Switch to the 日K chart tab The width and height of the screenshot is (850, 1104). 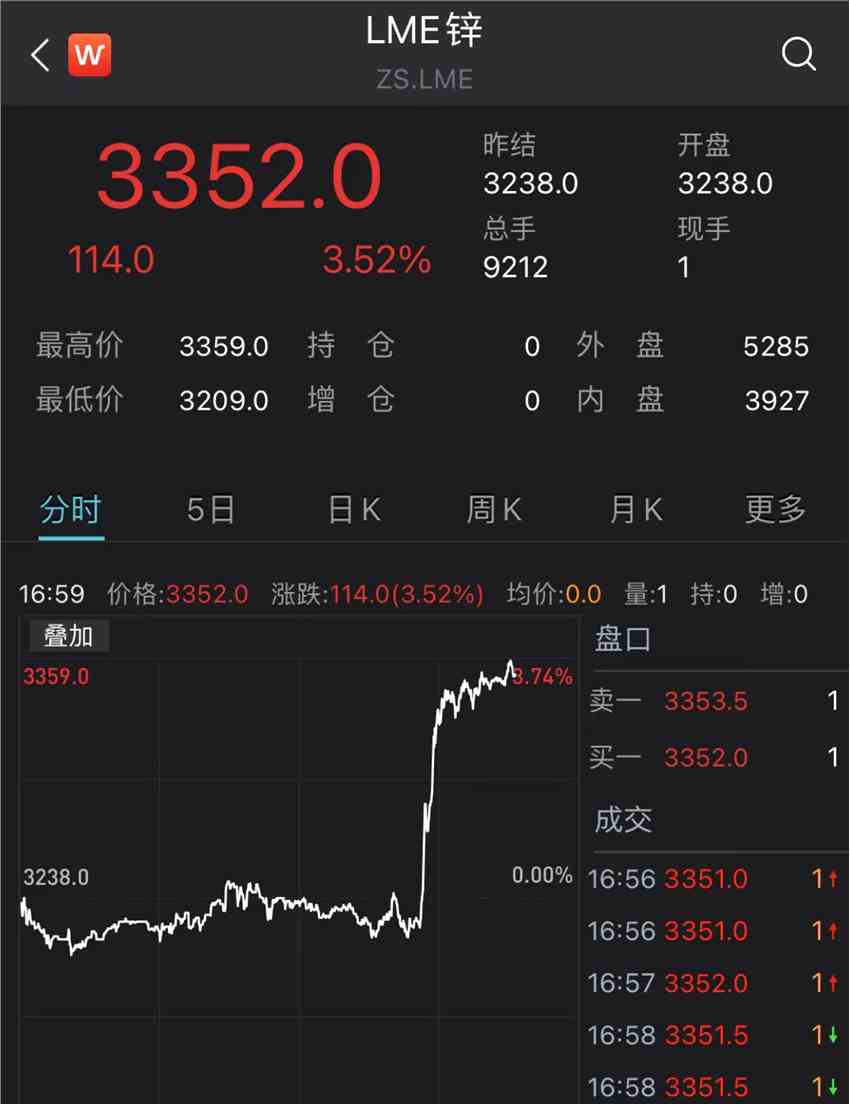click(x=354, y=510)
